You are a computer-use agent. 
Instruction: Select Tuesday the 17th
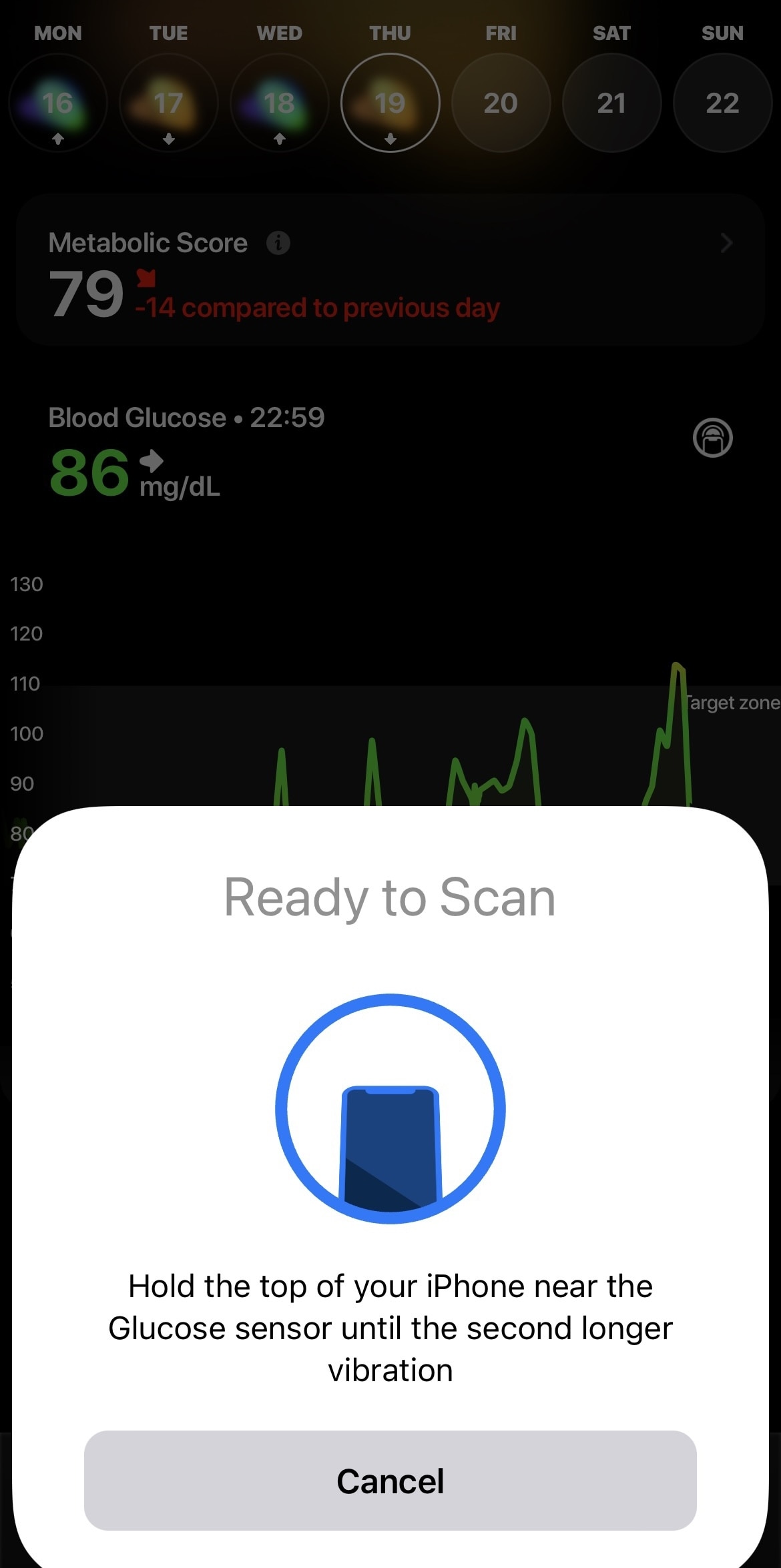(x=168, y=103)
